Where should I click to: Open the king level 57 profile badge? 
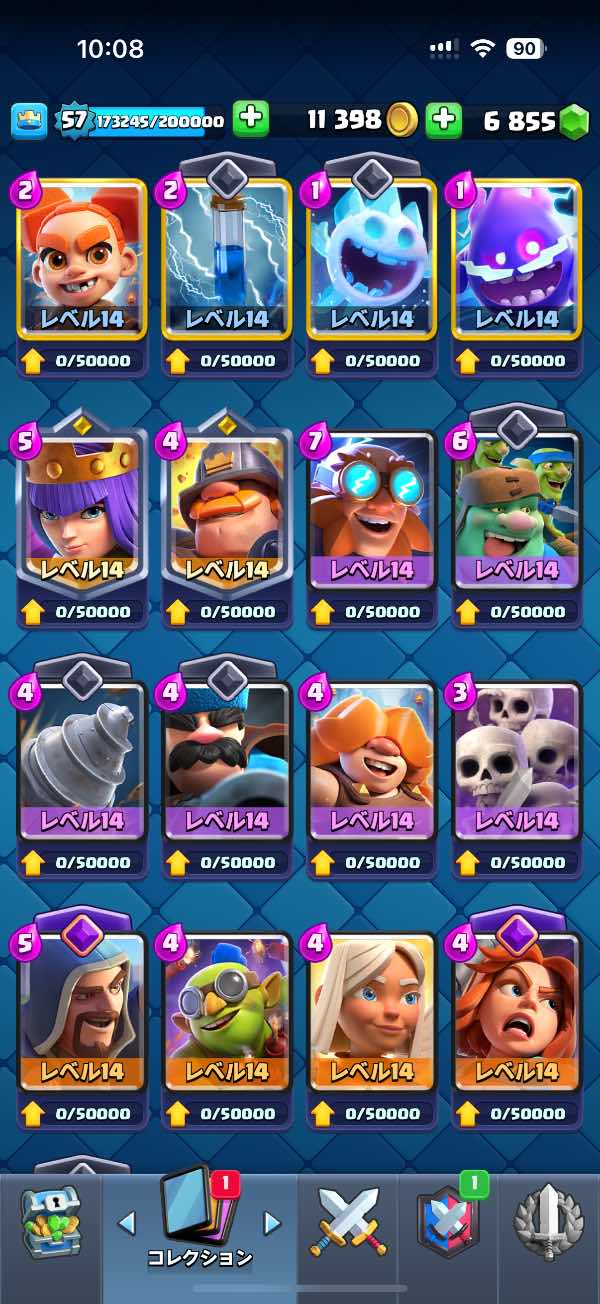pos(74,120)
